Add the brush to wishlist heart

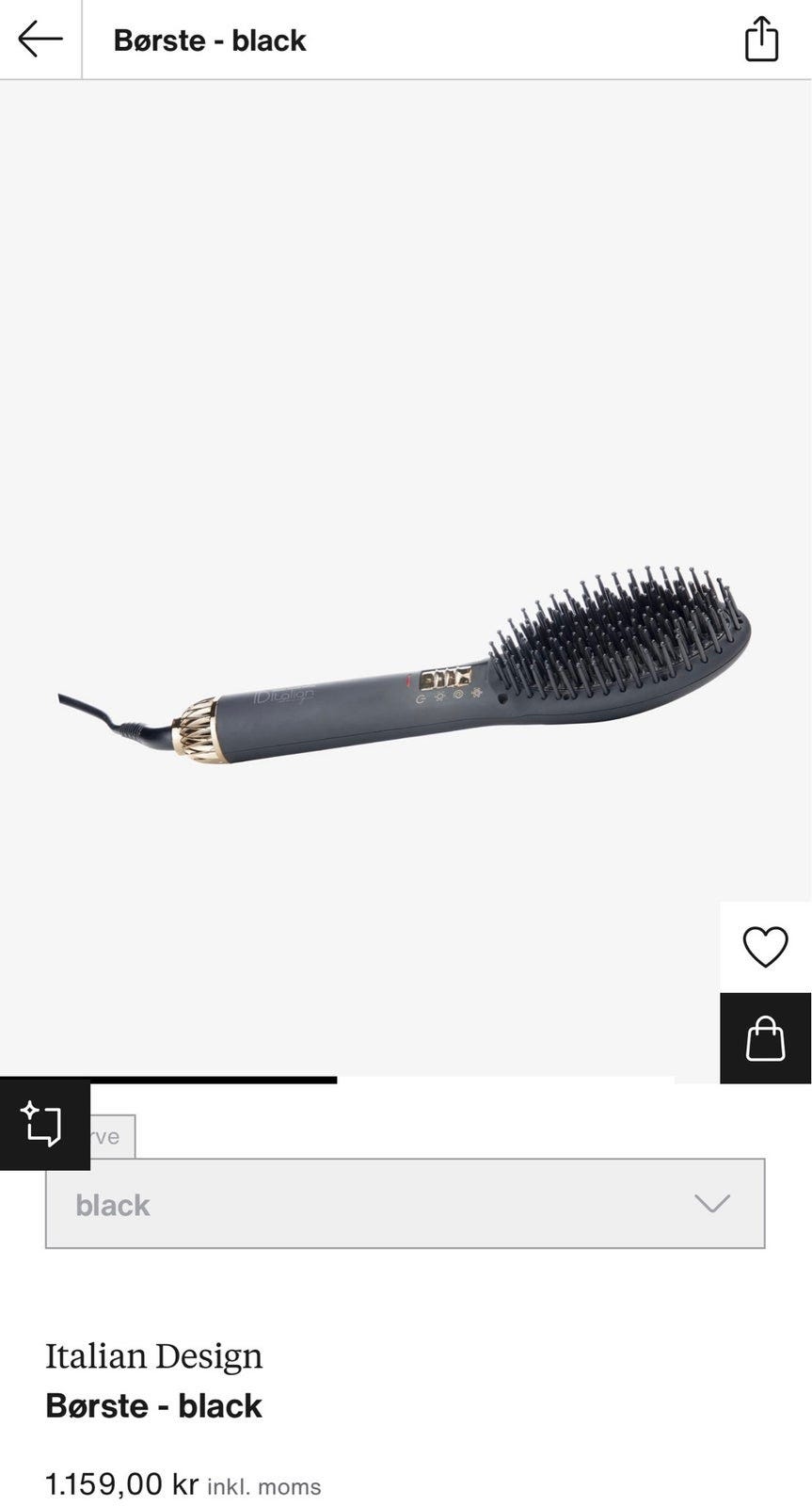click(x=765, y=947)
